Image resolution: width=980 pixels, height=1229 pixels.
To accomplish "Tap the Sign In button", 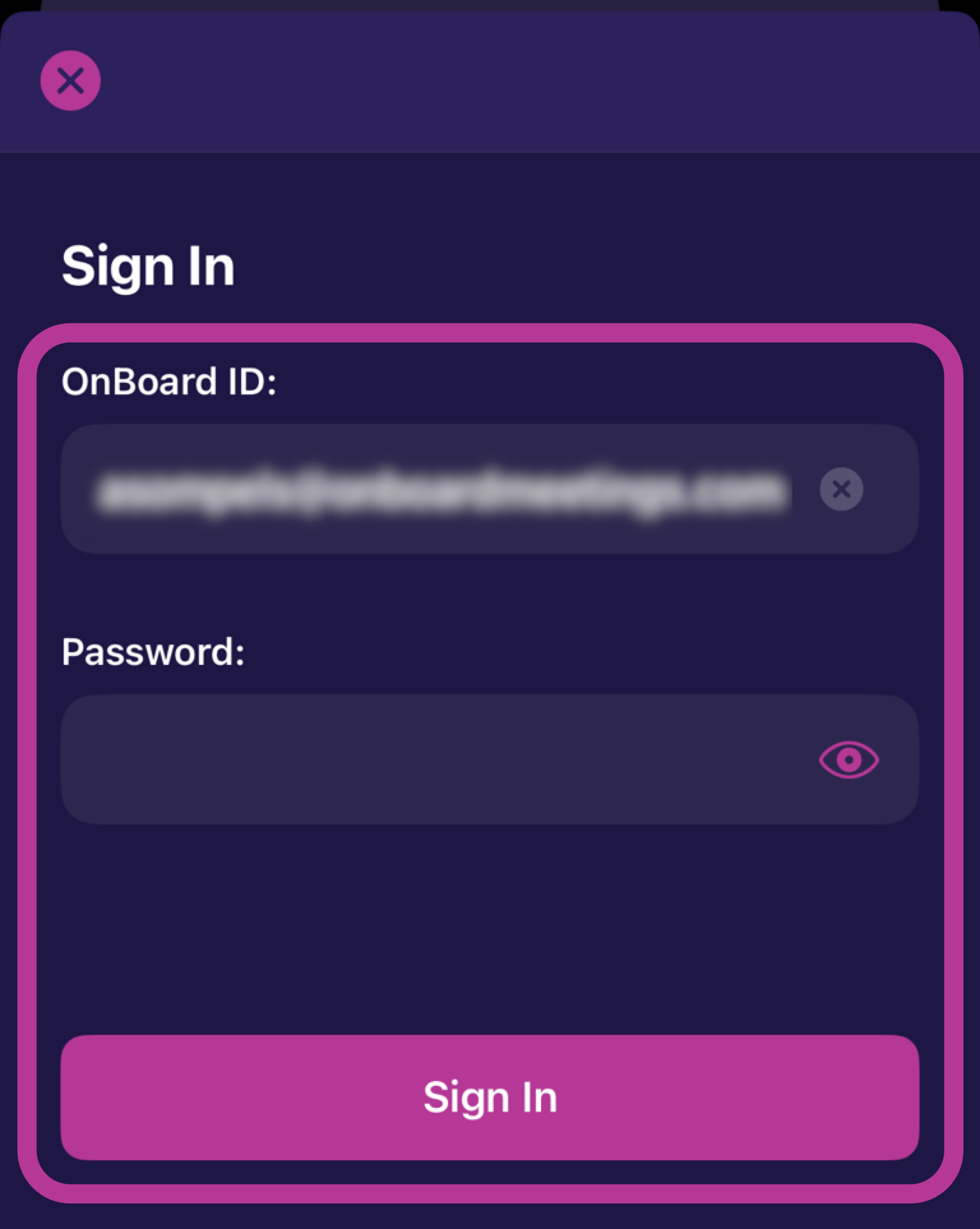I will (x=490, y=1098).
